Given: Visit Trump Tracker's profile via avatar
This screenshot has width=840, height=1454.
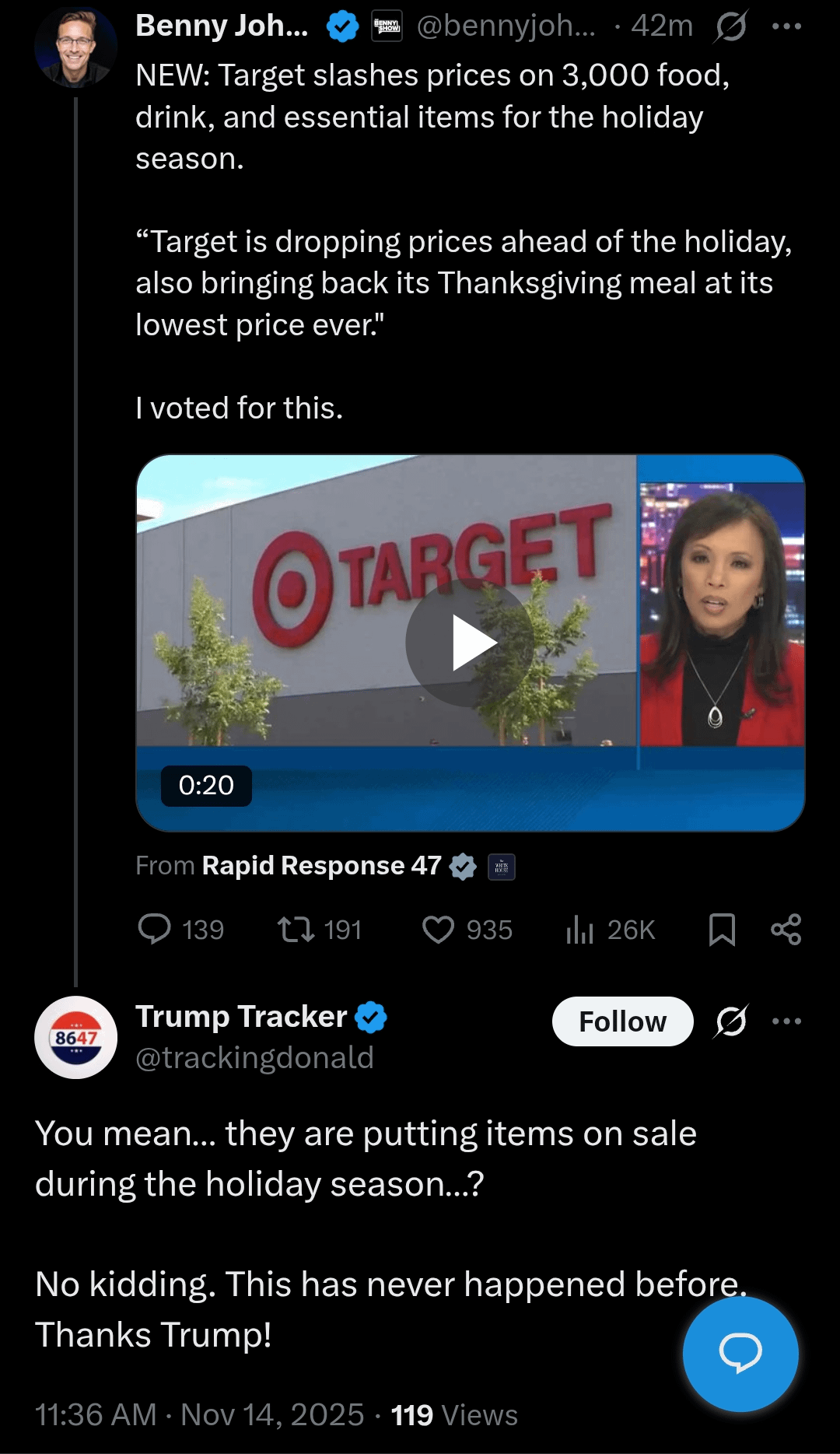Looking at the screenshot, I should [75, 1037].
